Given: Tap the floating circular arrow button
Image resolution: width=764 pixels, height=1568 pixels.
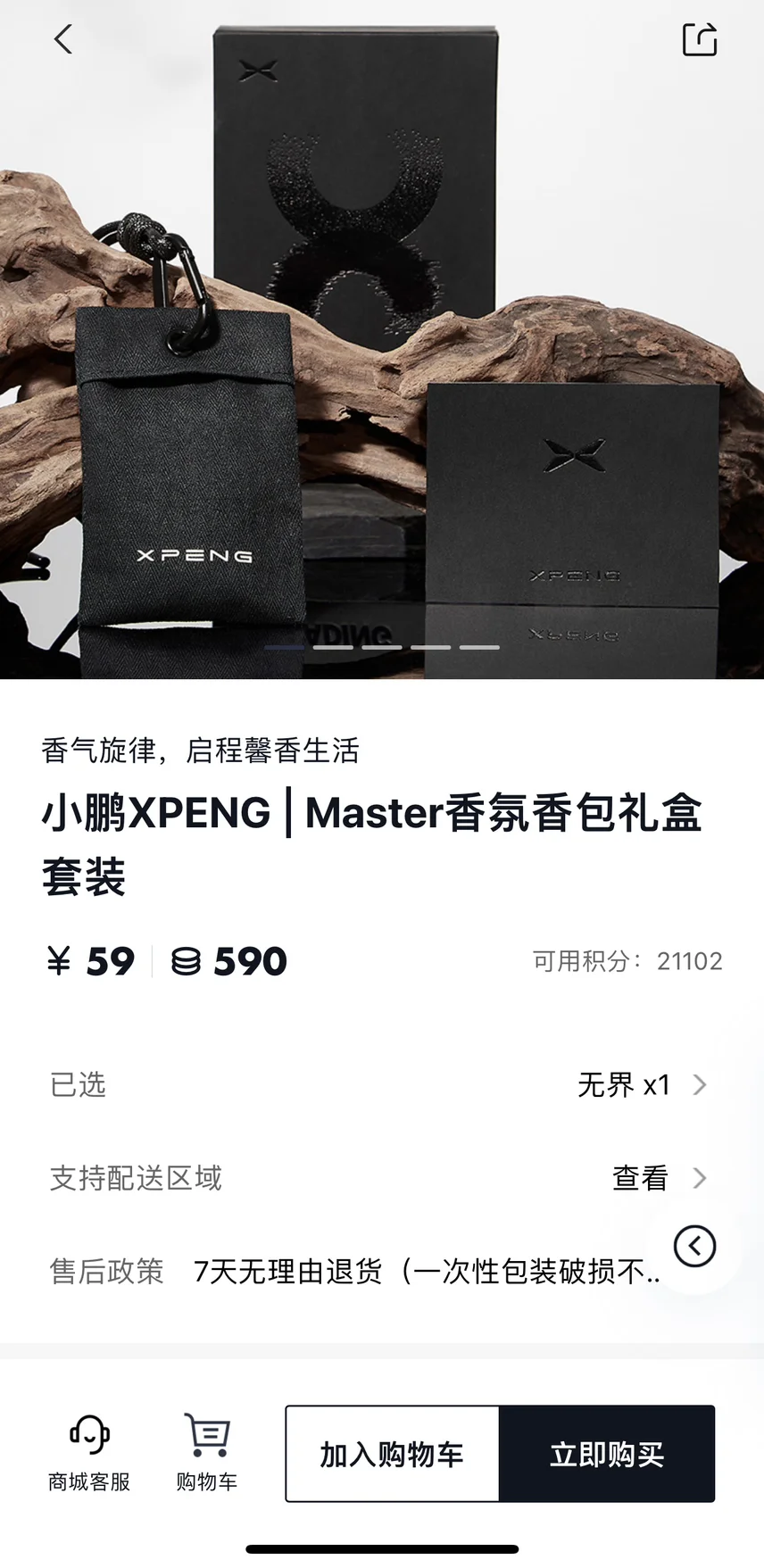Looking at the screenshot, I should (694, 1246).
